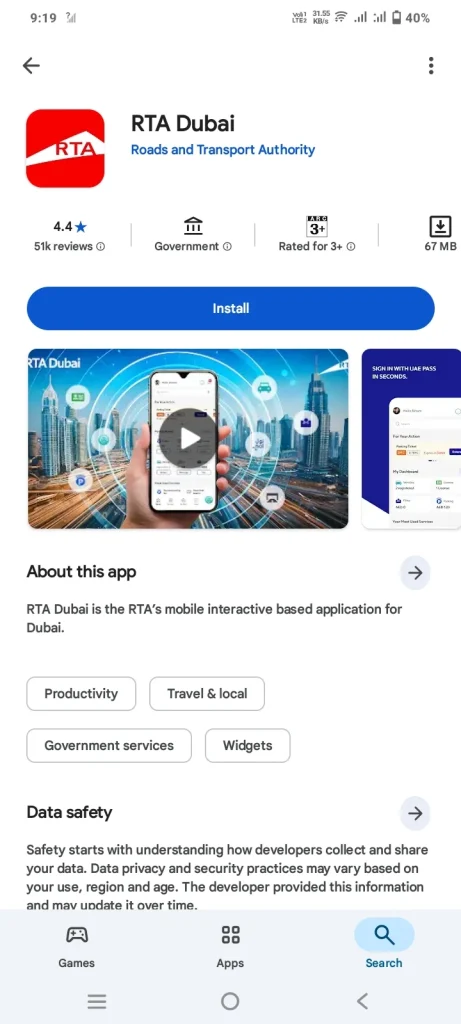Play the RTA Dubai preview video
461x1024 pixels.
tap(188, 439)
